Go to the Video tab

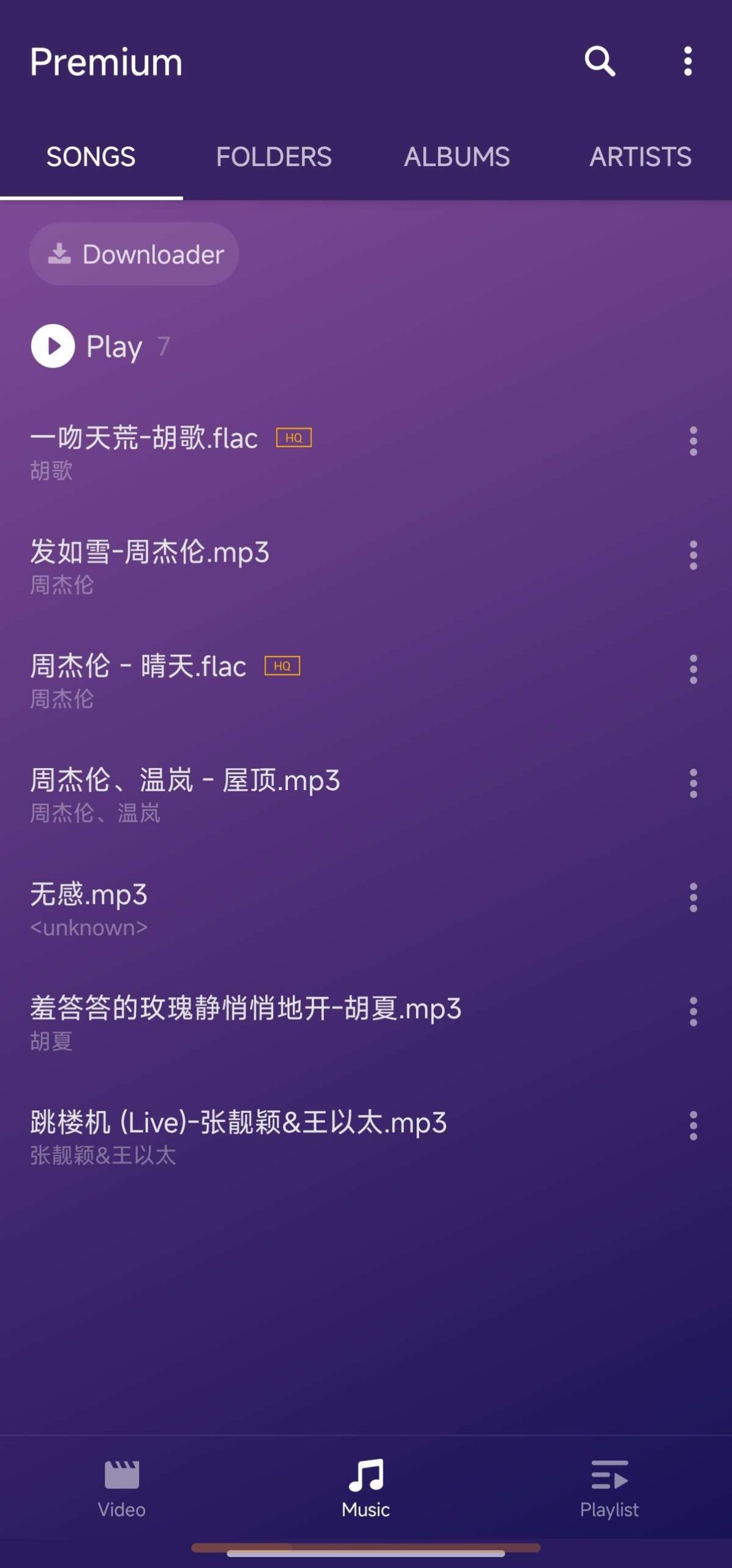[x=122, y=1488]
